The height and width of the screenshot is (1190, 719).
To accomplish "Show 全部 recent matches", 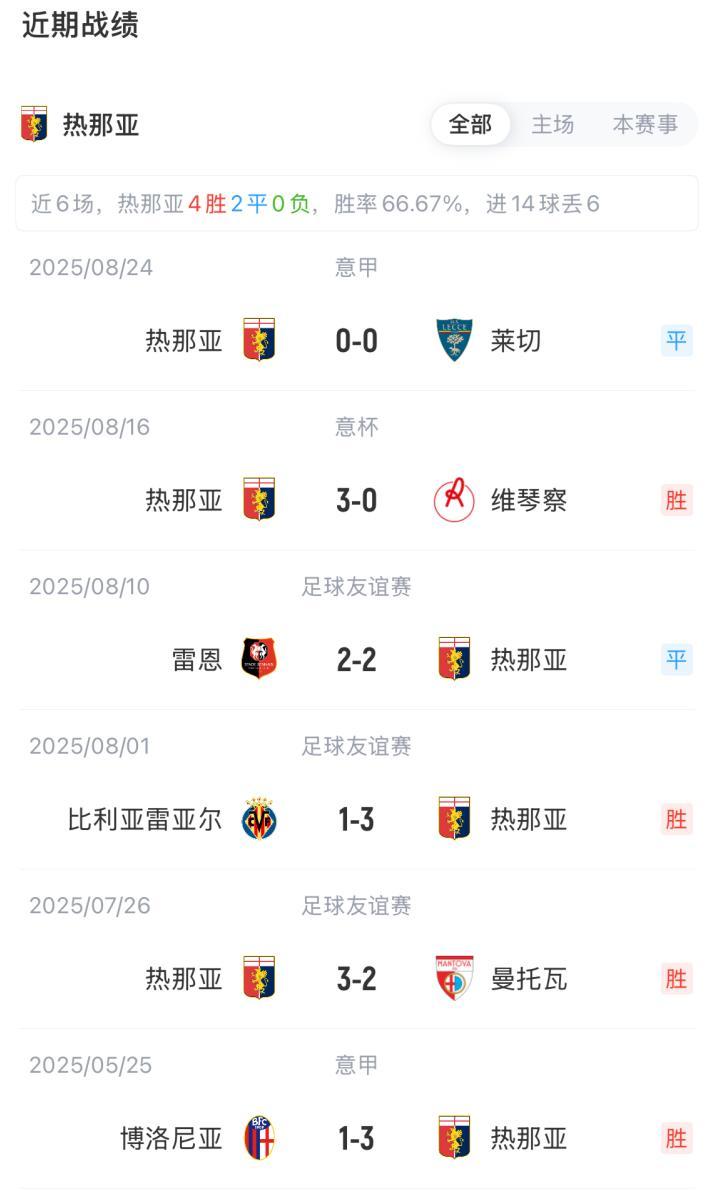I will point(470,125).
